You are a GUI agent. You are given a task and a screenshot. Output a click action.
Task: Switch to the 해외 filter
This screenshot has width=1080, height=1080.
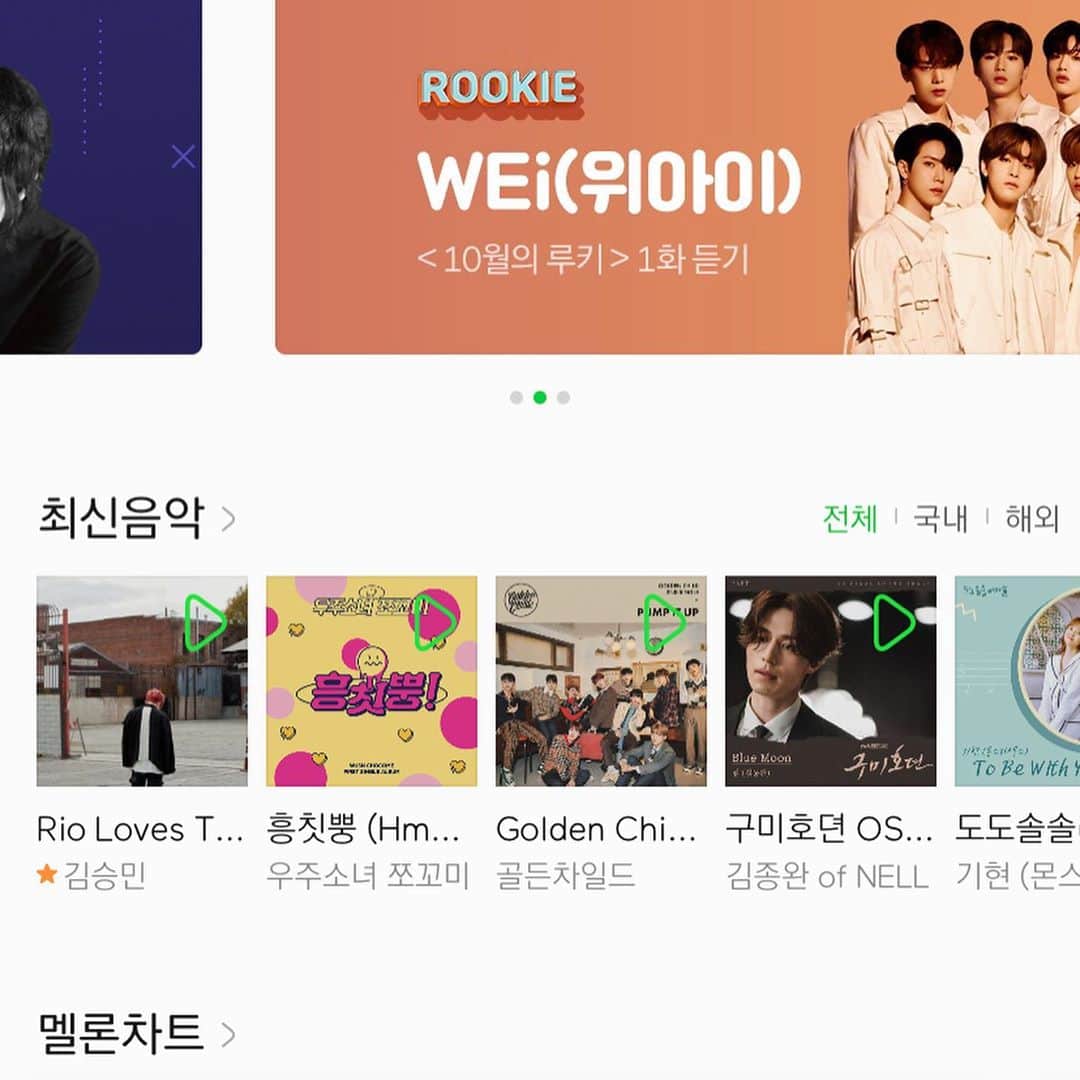pos(1031,519)
